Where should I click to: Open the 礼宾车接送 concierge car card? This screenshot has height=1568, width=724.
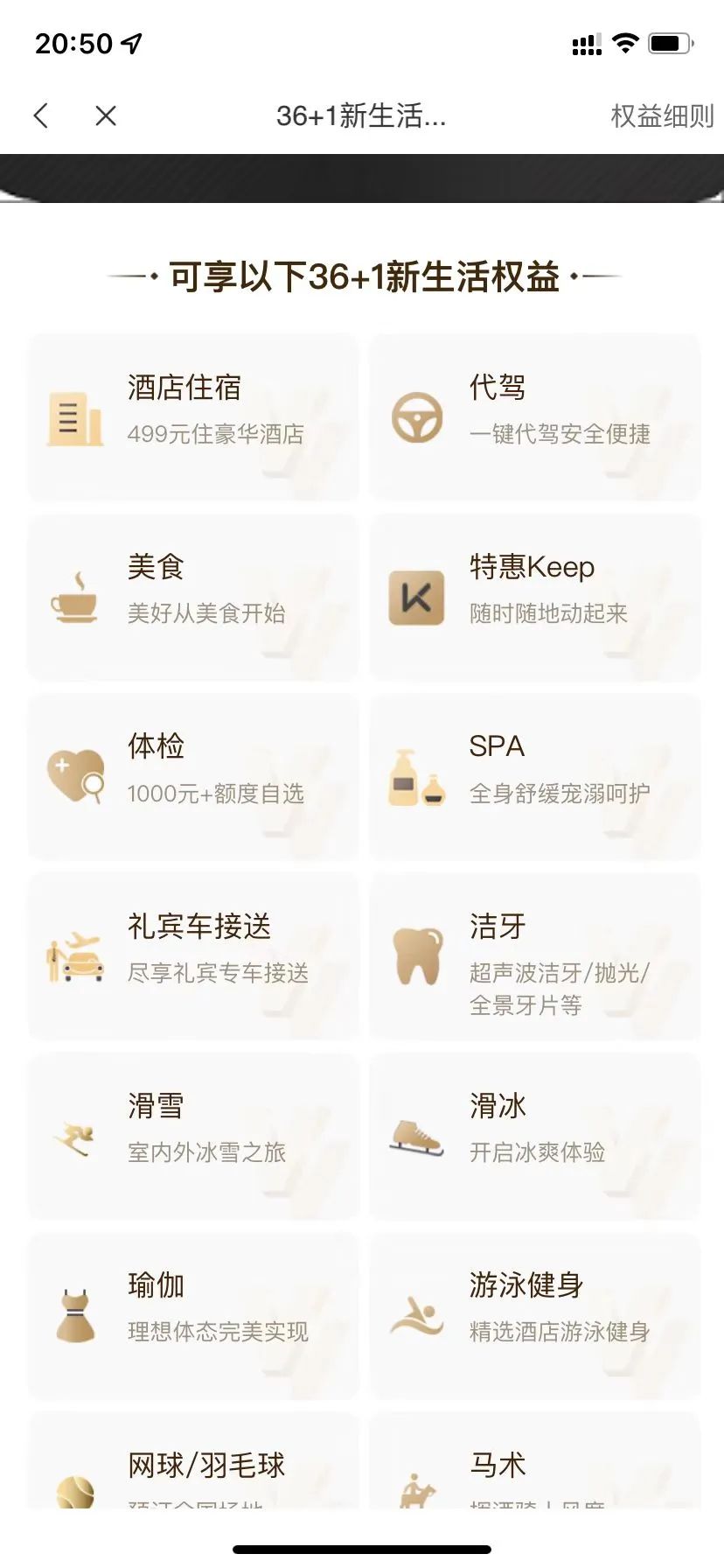coord(192,957)
